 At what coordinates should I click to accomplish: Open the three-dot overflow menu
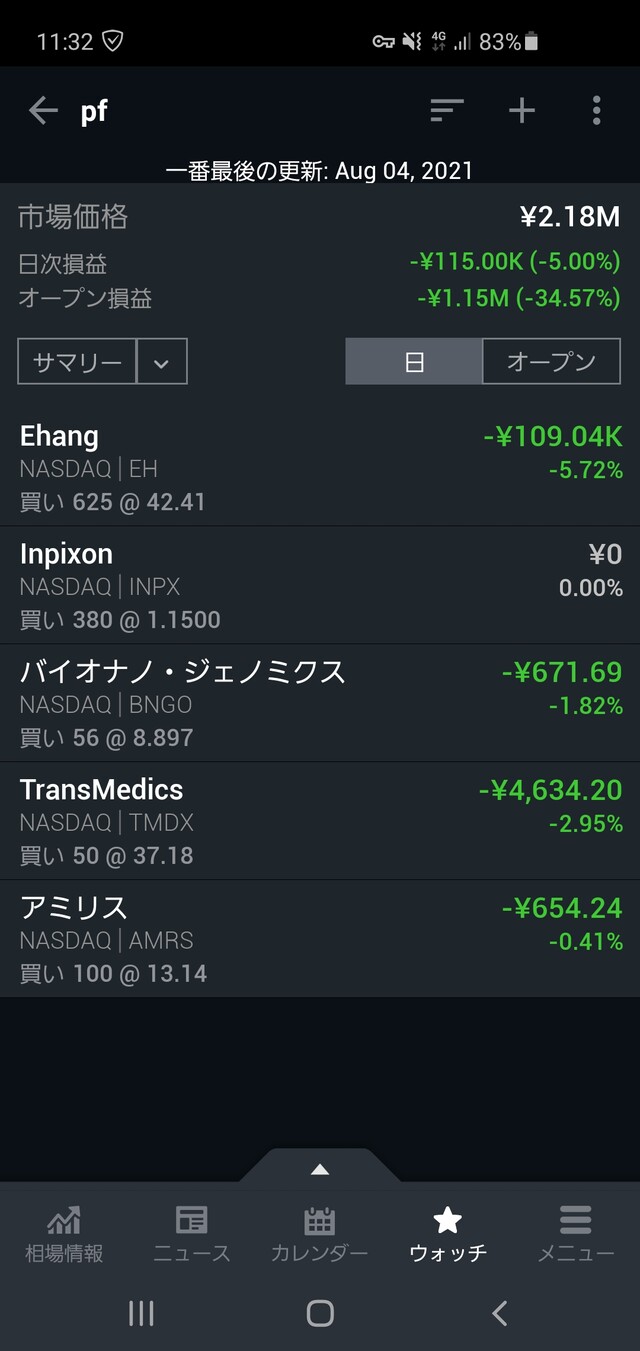tap(596, 111)
